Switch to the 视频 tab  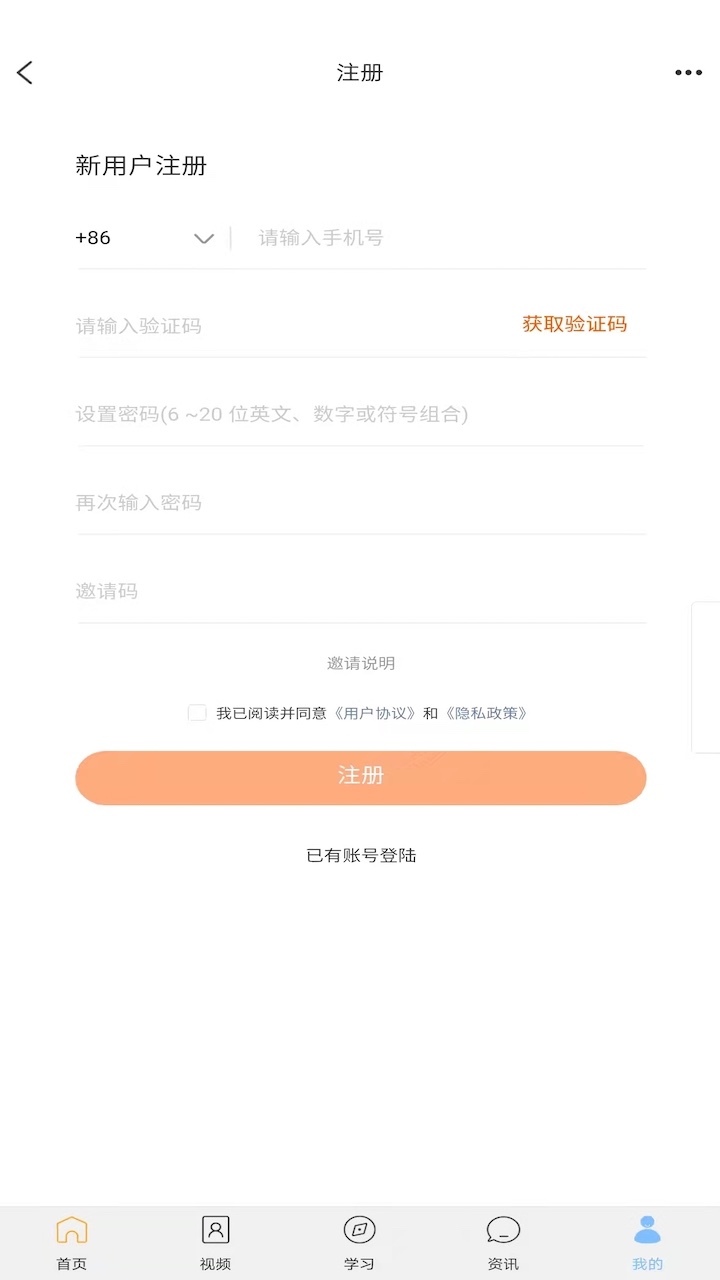(x=216, y=1243)
